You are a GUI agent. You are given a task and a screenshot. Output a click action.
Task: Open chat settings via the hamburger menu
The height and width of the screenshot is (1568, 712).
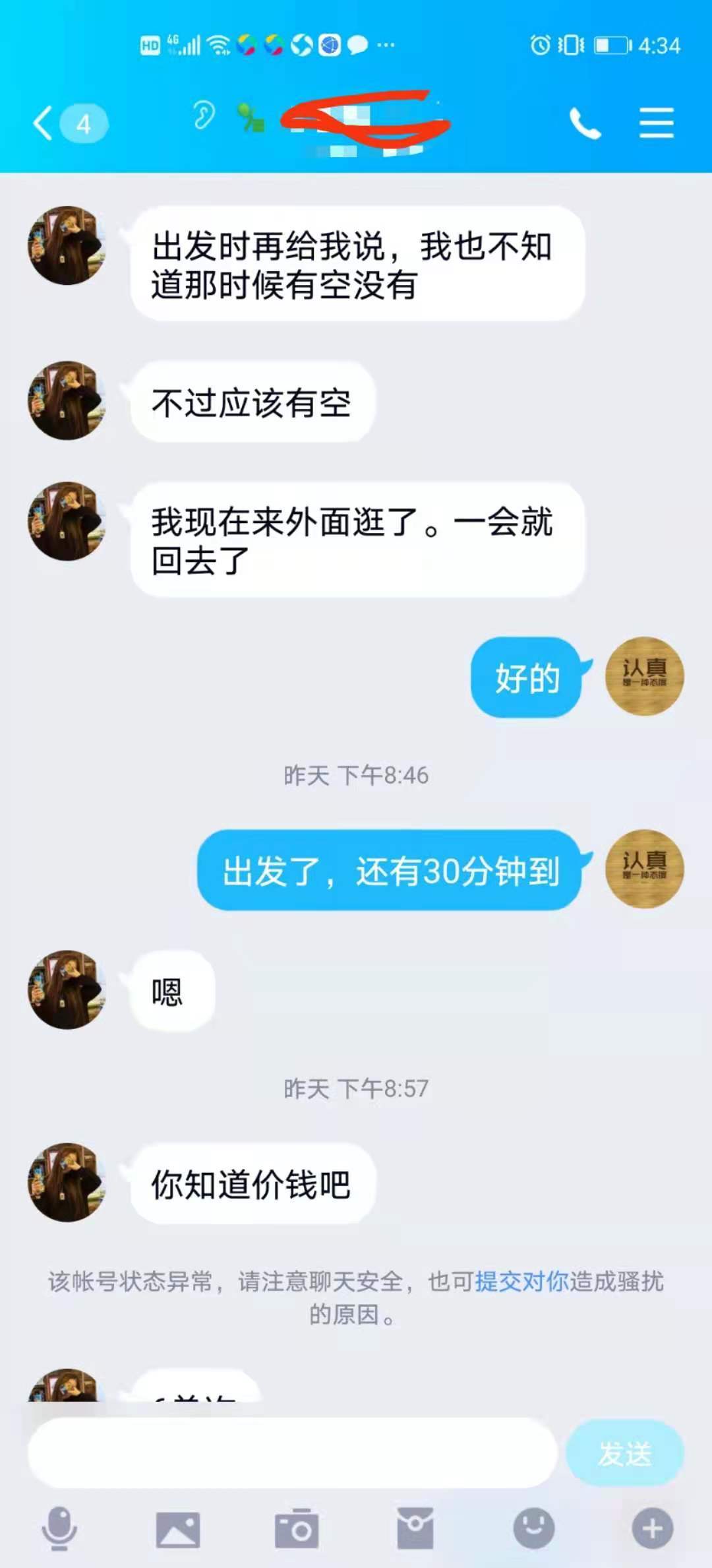point(655,122)
